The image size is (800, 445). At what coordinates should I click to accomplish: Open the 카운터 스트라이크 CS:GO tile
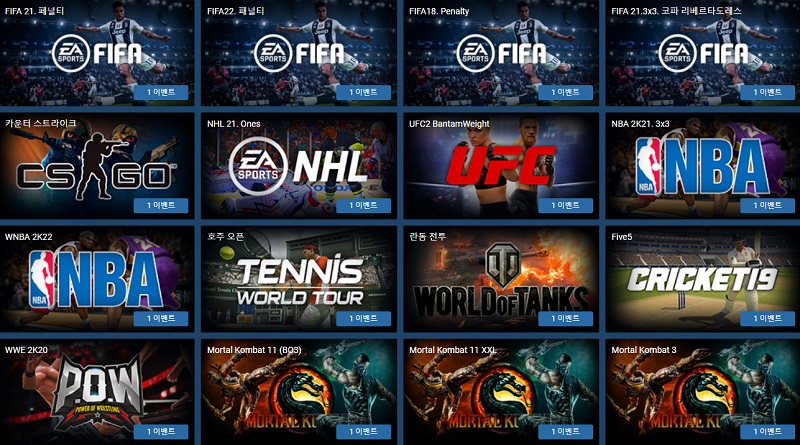click(x=98, y=165)
